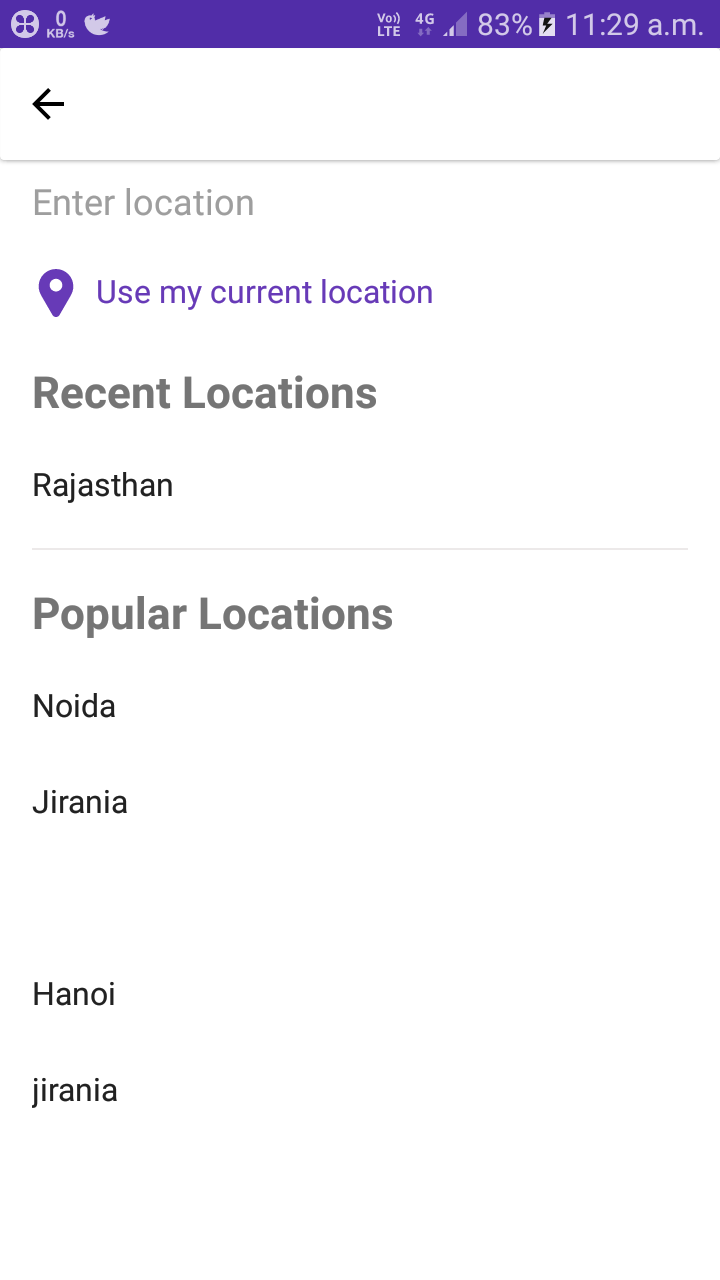Use my current location
The width and height of the screenshot is (720, 1280).
coord(264,292)
